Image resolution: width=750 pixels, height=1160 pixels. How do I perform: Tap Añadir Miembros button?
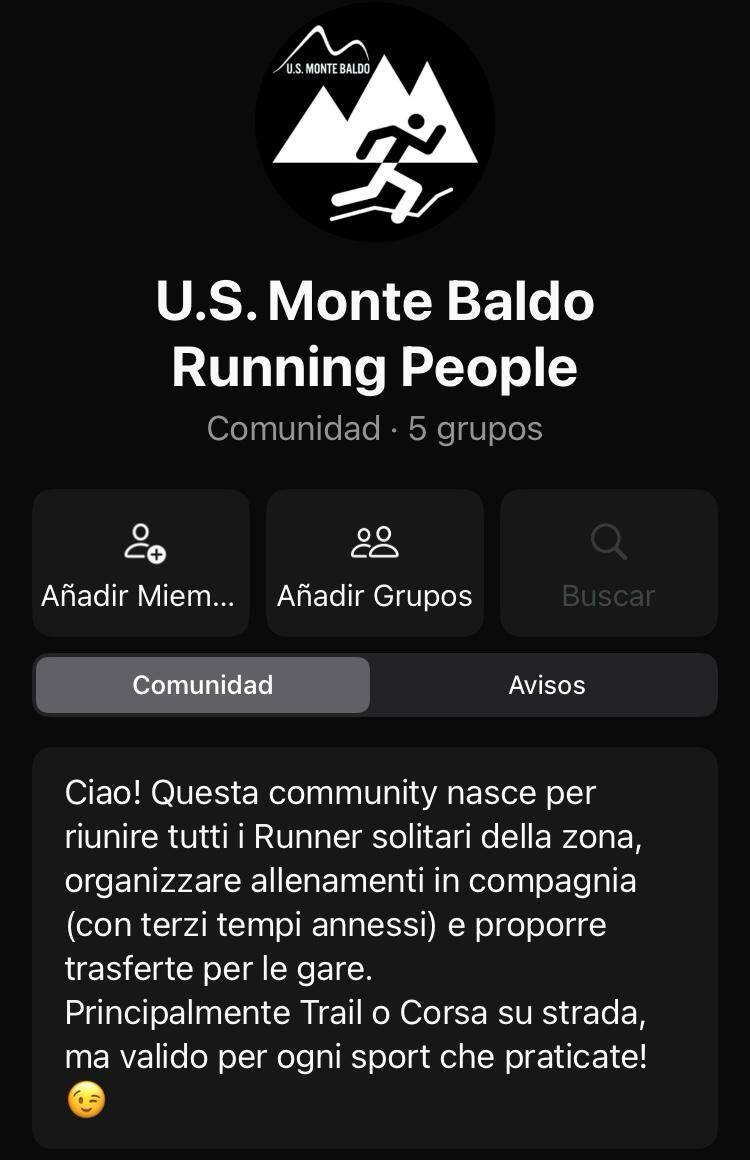point(141,563)
